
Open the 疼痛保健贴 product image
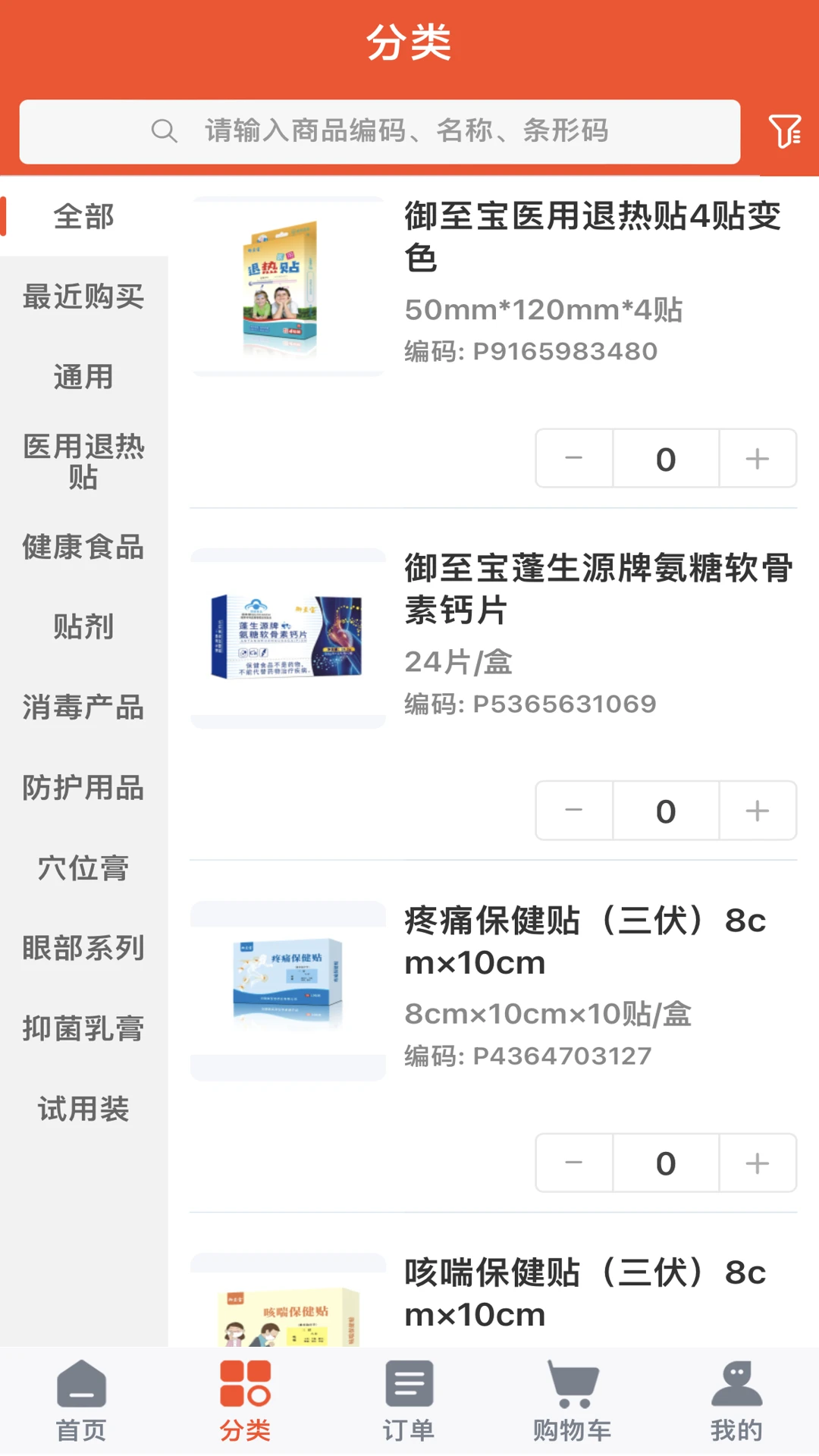pos(288,990)
